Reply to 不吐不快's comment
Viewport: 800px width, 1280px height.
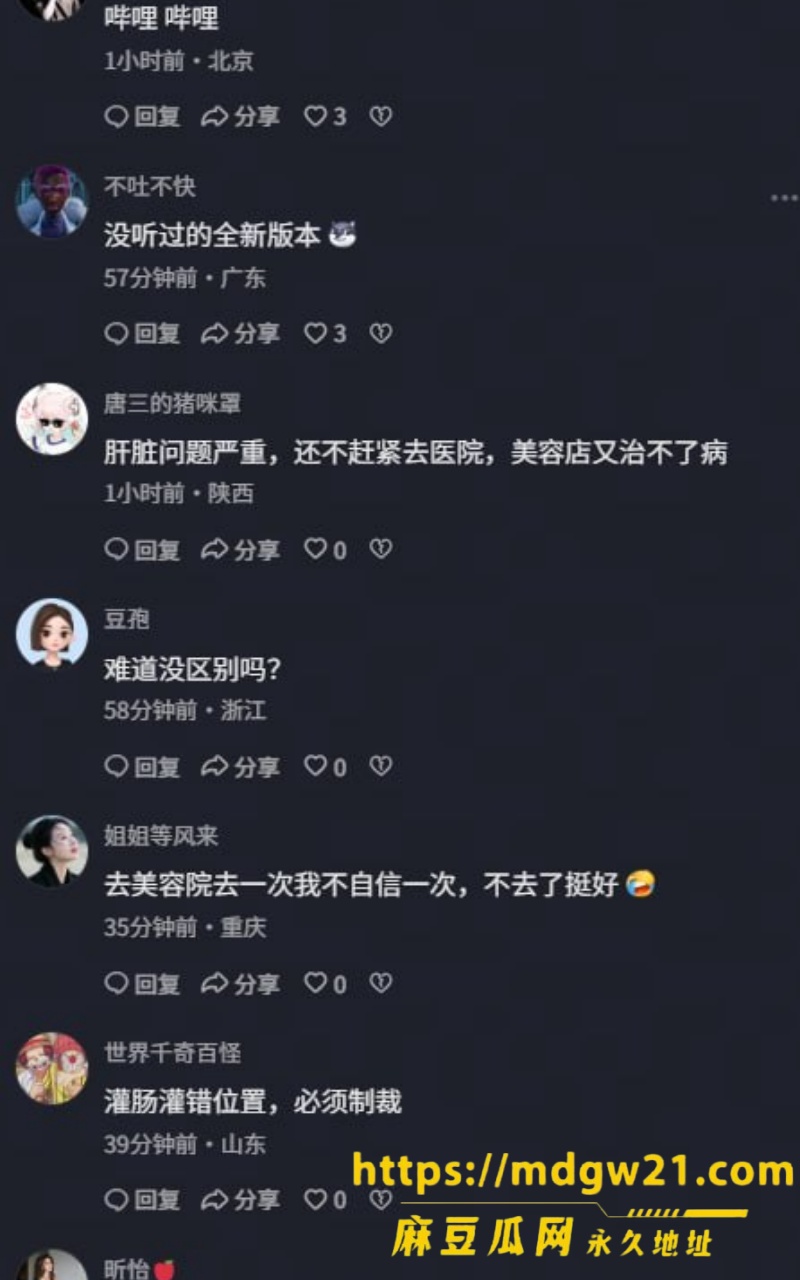coord(142,333)
